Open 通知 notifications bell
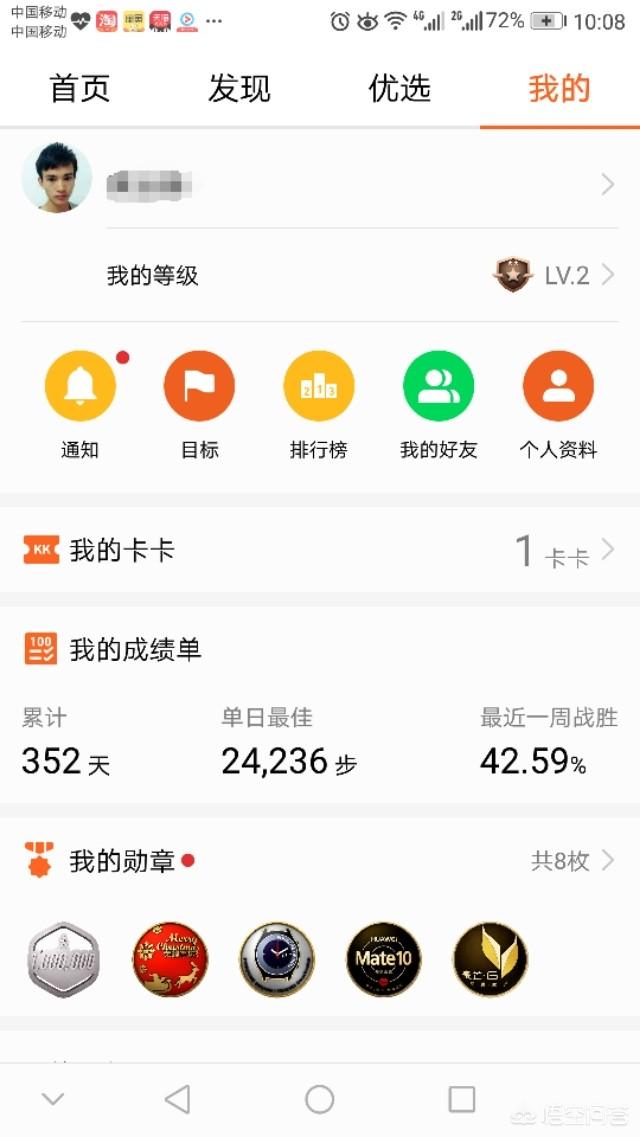This screenshot has width=640, height=1137. point(80,386)
